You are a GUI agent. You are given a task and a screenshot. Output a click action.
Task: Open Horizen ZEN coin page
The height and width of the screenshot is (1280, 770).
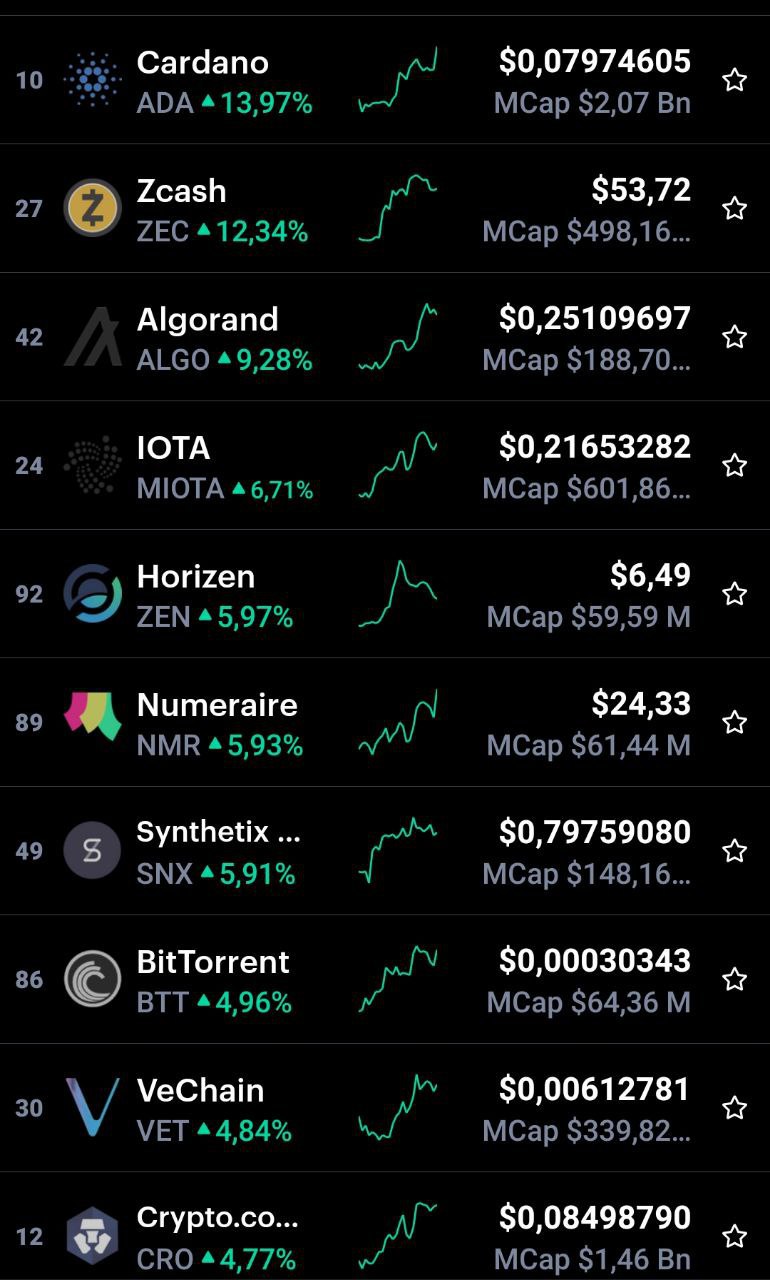coord(385,594)
